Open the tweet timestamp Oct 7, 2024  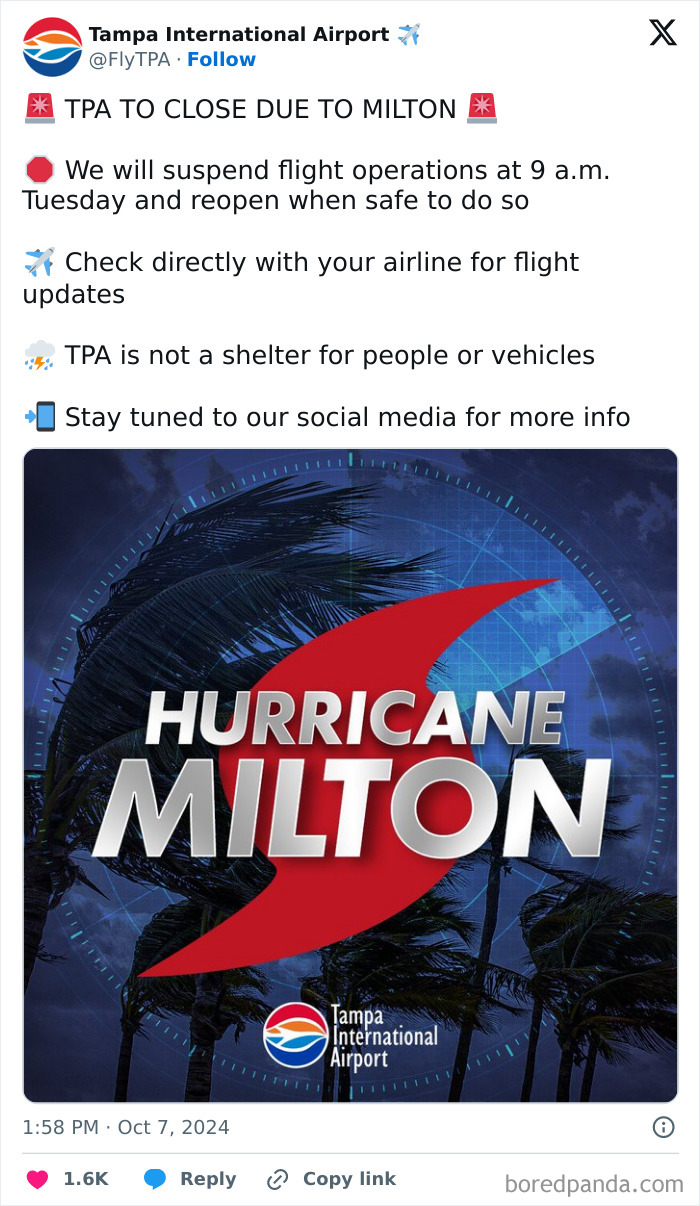pos(126,1128)
